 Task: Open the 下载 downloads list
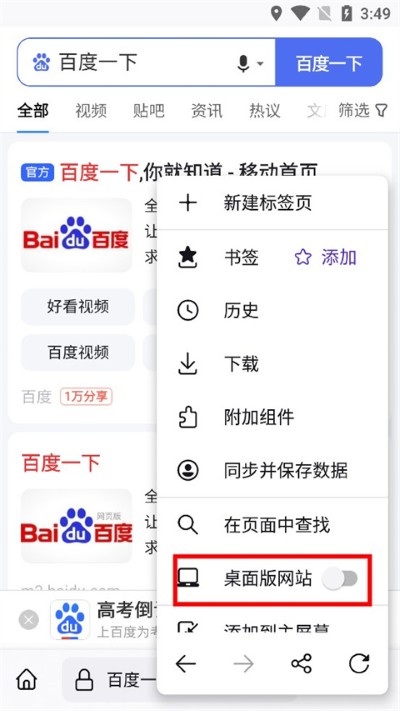[272, 364]
